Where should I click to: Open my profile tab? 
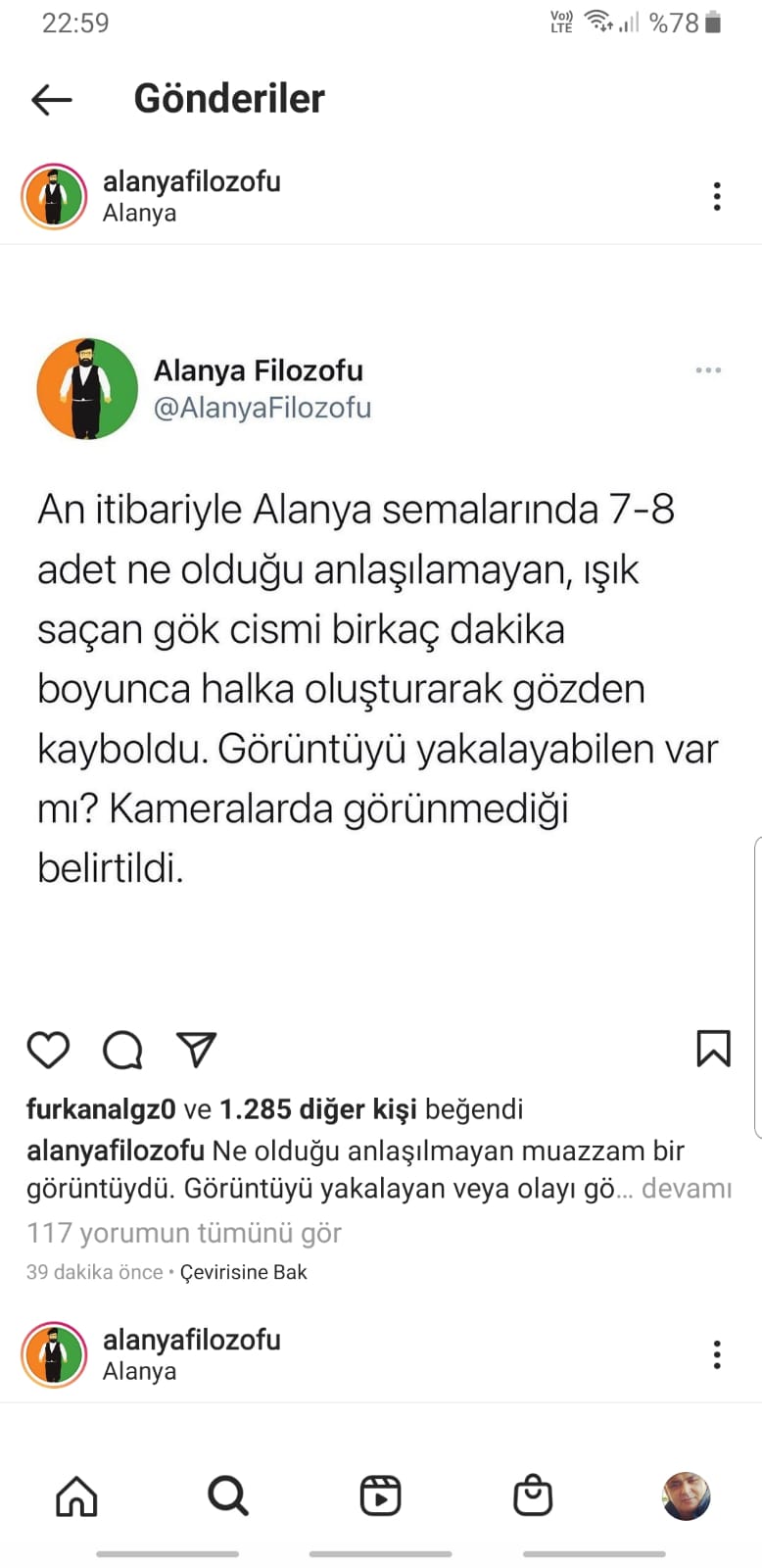[x=686, y=1496]
